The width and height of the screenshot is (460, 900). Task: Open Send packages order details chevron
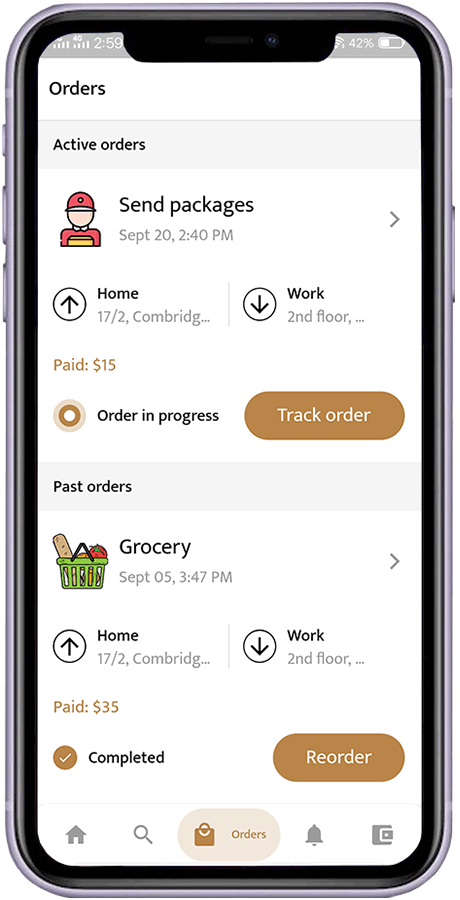(395, 219)
